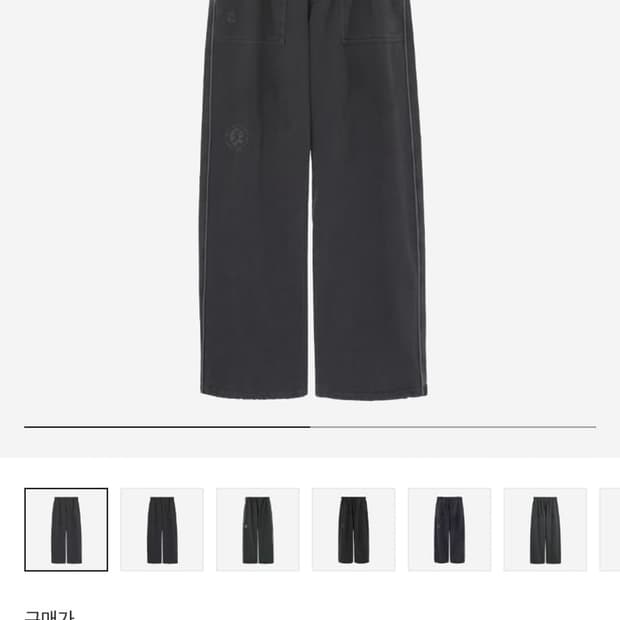
Task: View the second pants thumbnail image
Action: 162,529
